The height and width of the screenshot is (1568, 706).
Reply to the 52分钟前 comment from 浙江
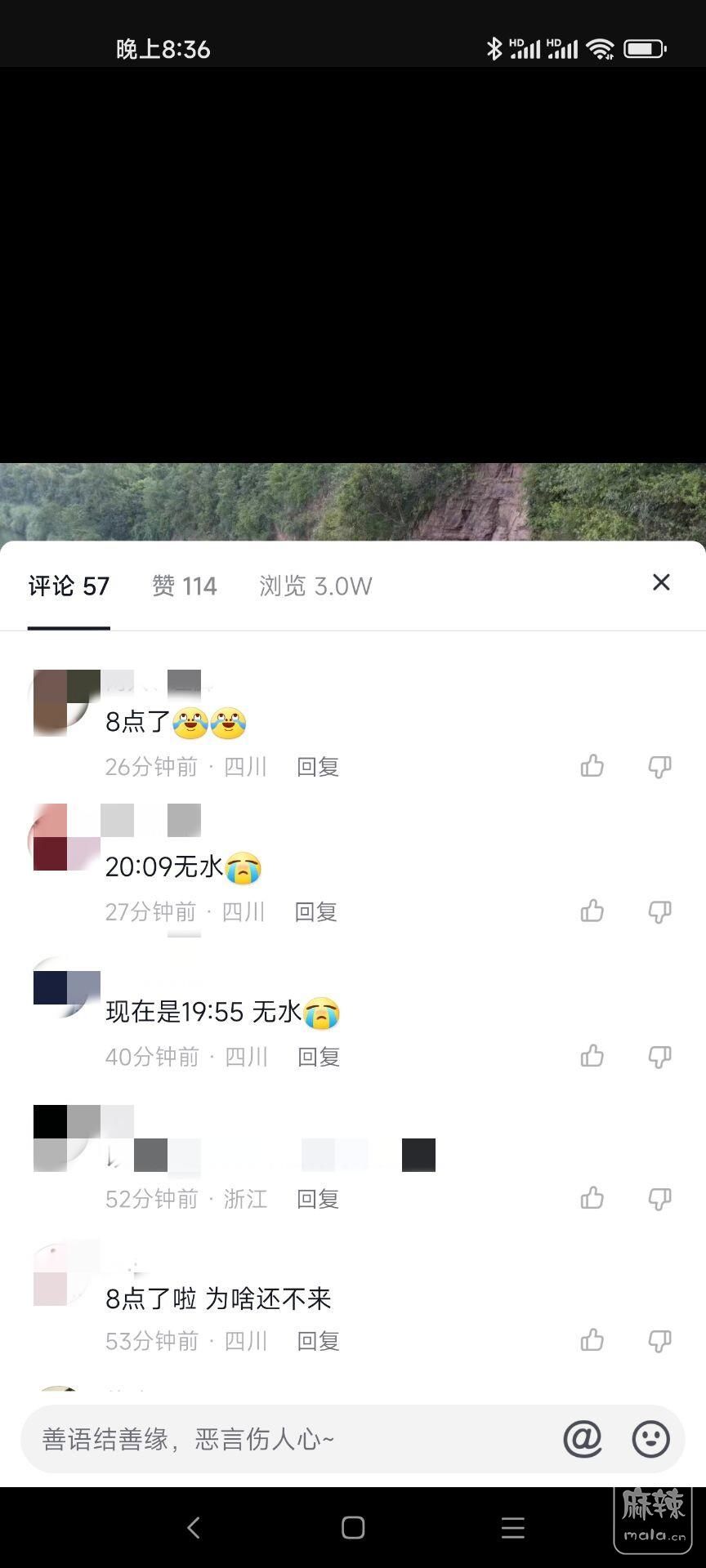pyautogui.click(x=317, y=1199)
